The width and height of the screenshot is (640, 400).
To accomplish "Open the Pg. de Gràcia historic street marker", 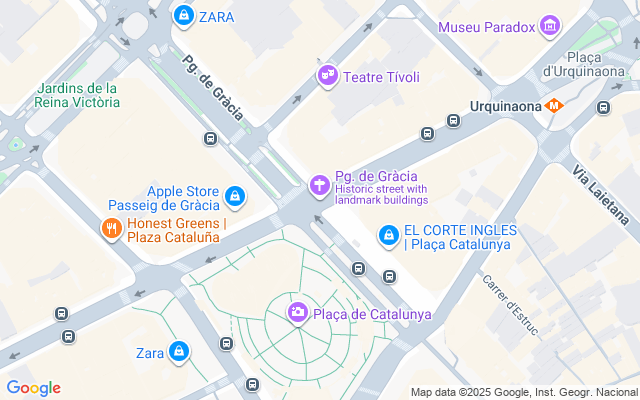I will tap(319, 185).
